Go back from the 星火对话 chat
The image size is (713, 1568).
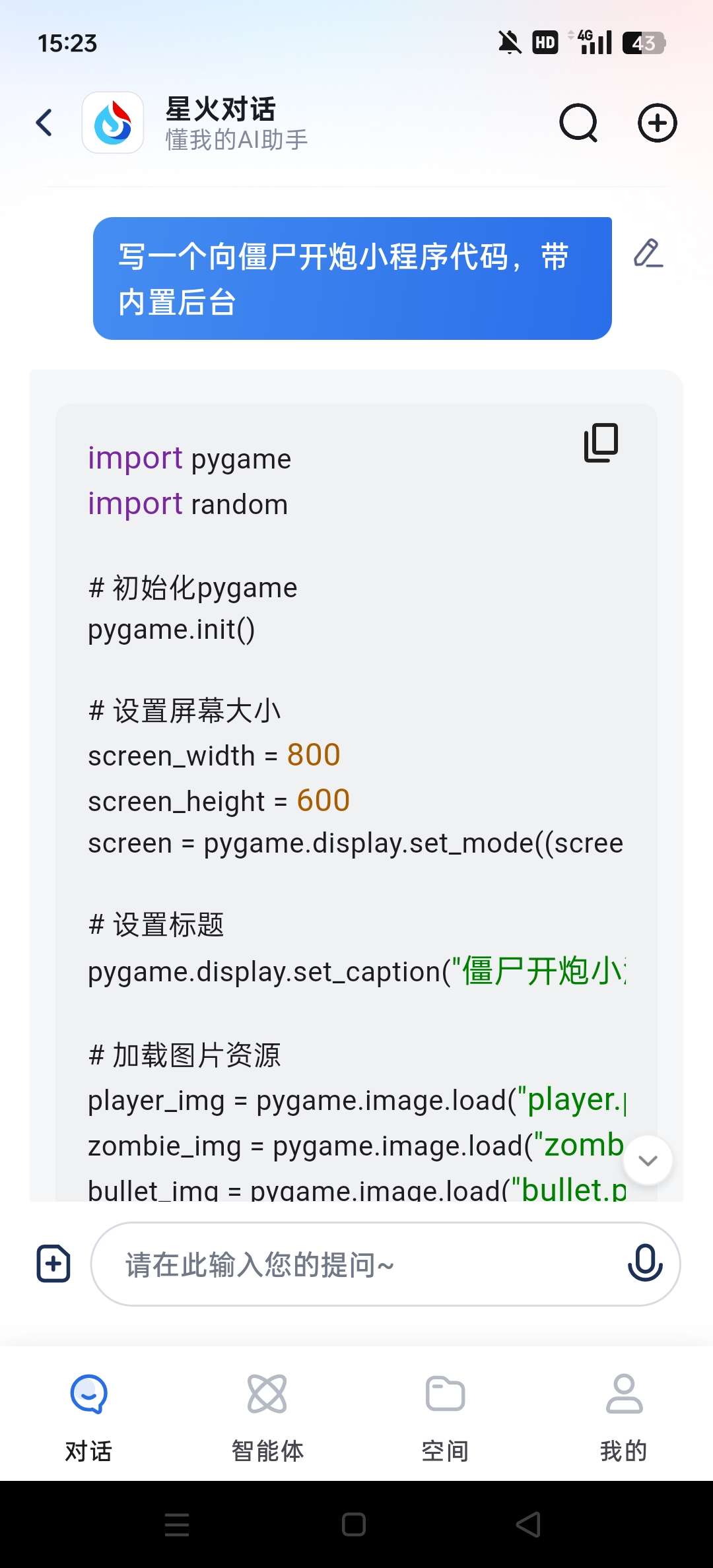44,123
